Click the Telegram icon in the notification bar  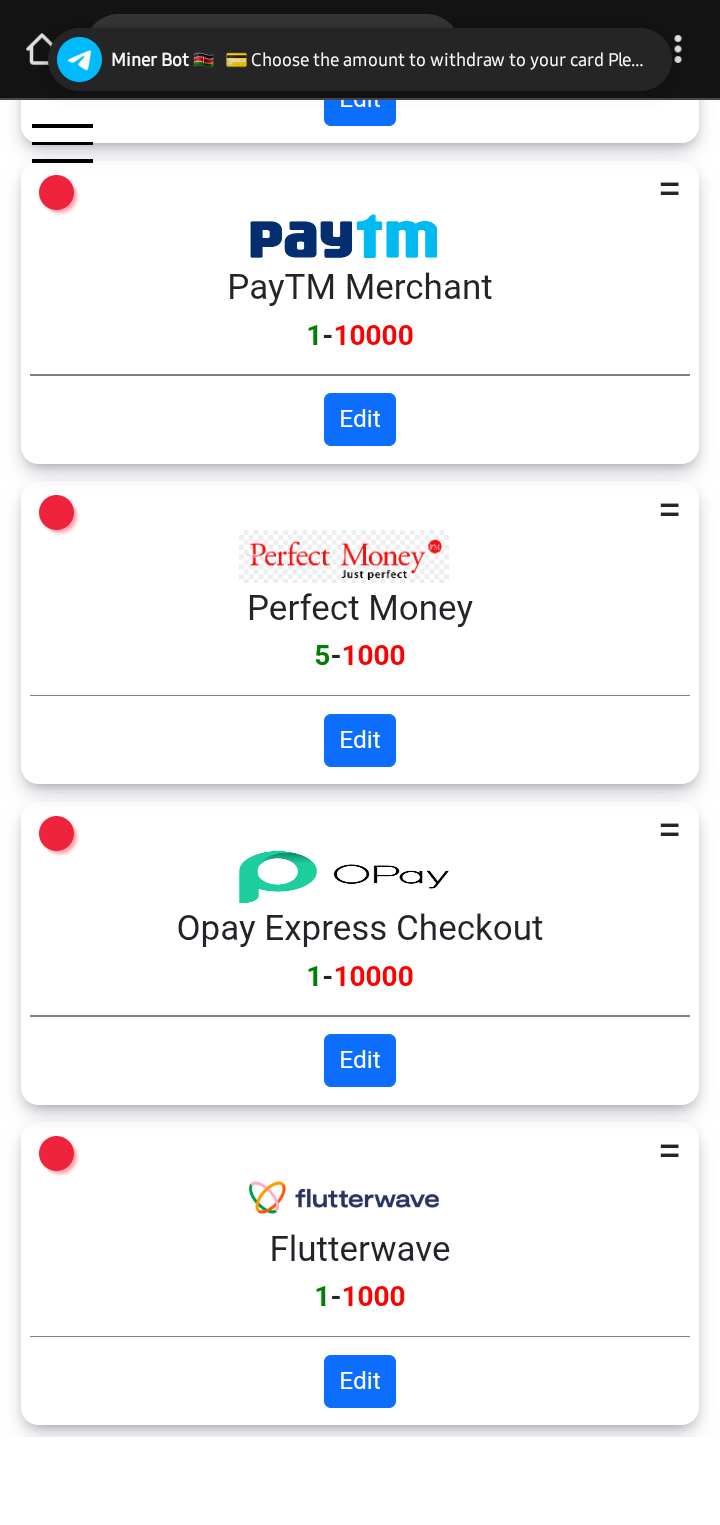coord(80,59)
